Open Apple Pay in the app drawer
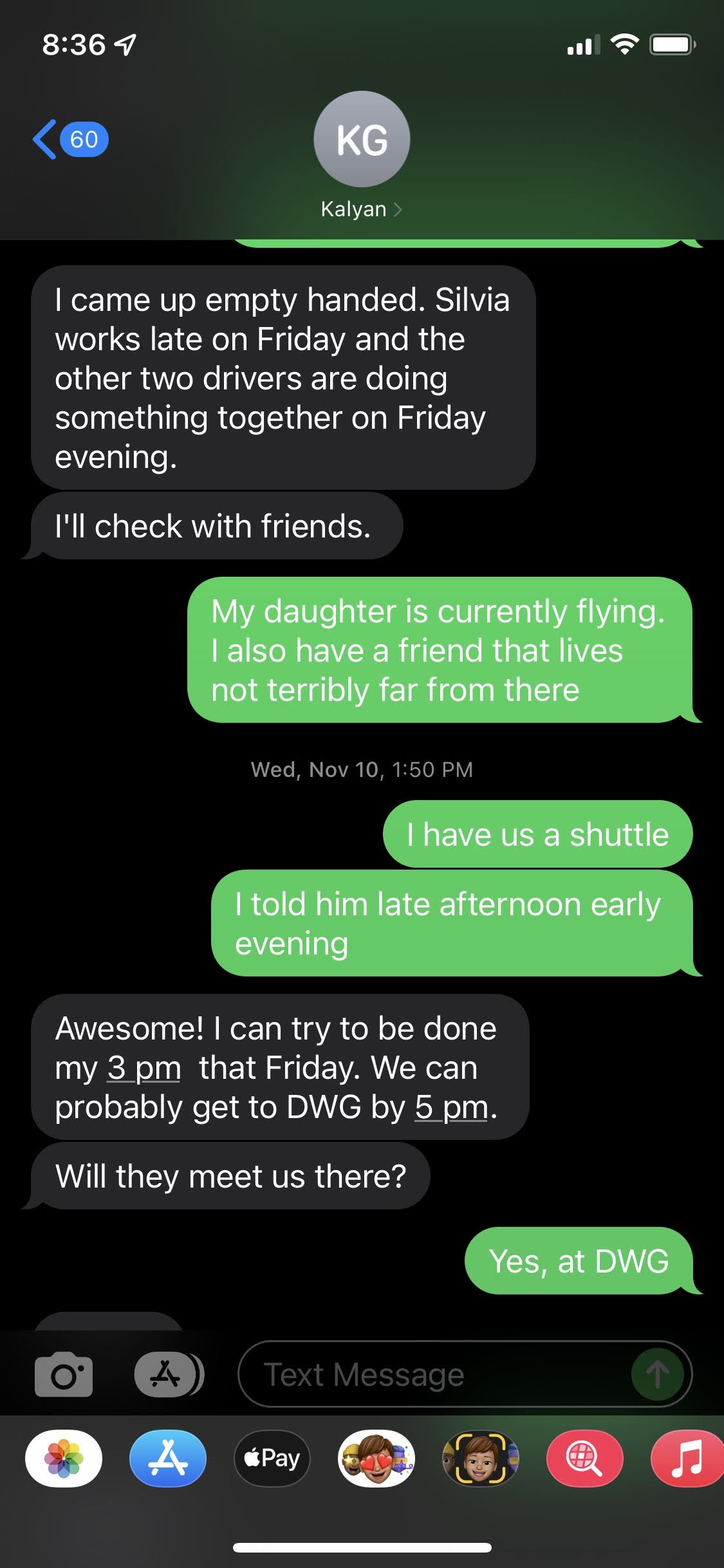Viewport: 724px width, 1568px height. pyautogui.click(x=272, y=1459)
